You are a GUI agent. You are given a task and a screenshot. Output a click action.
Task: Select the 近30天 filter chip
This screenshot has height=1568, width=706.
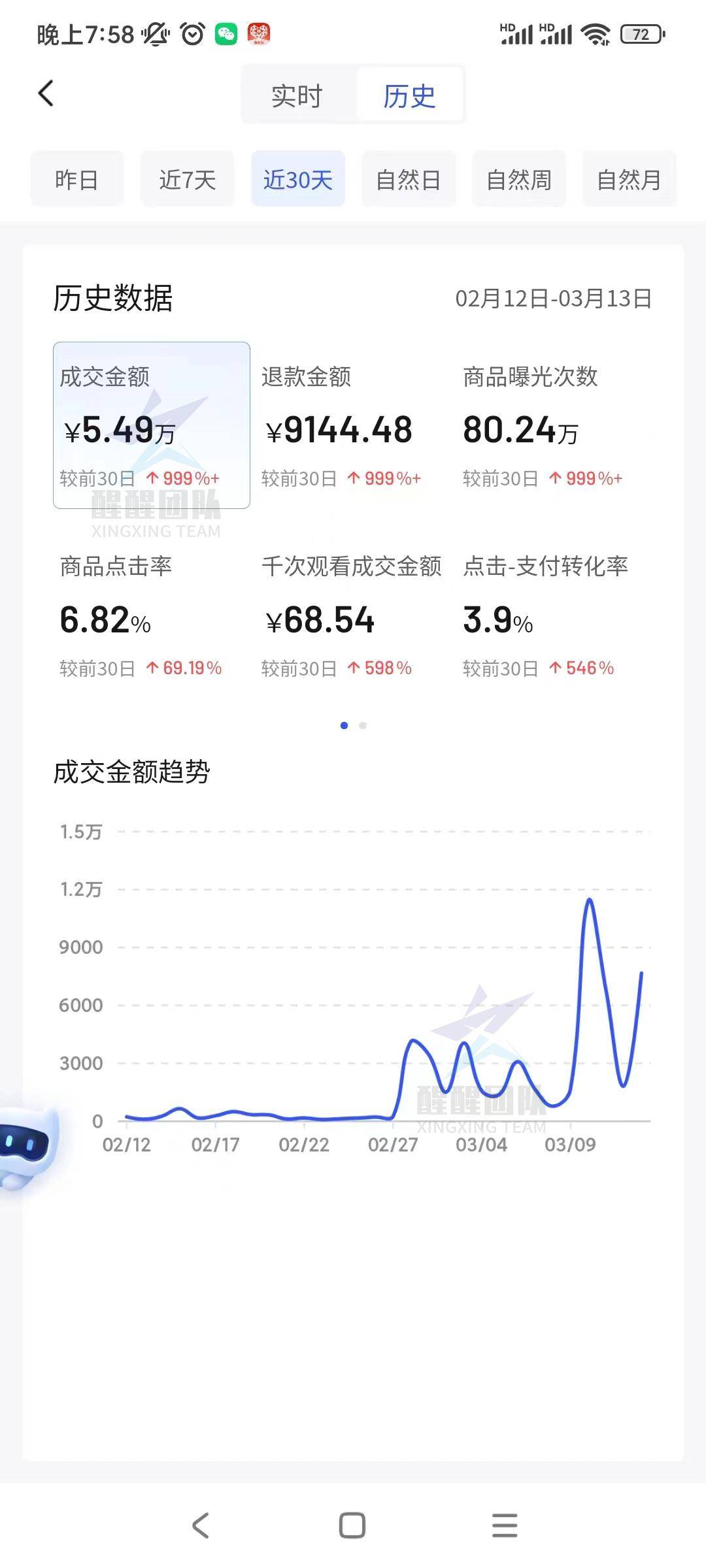298,179
